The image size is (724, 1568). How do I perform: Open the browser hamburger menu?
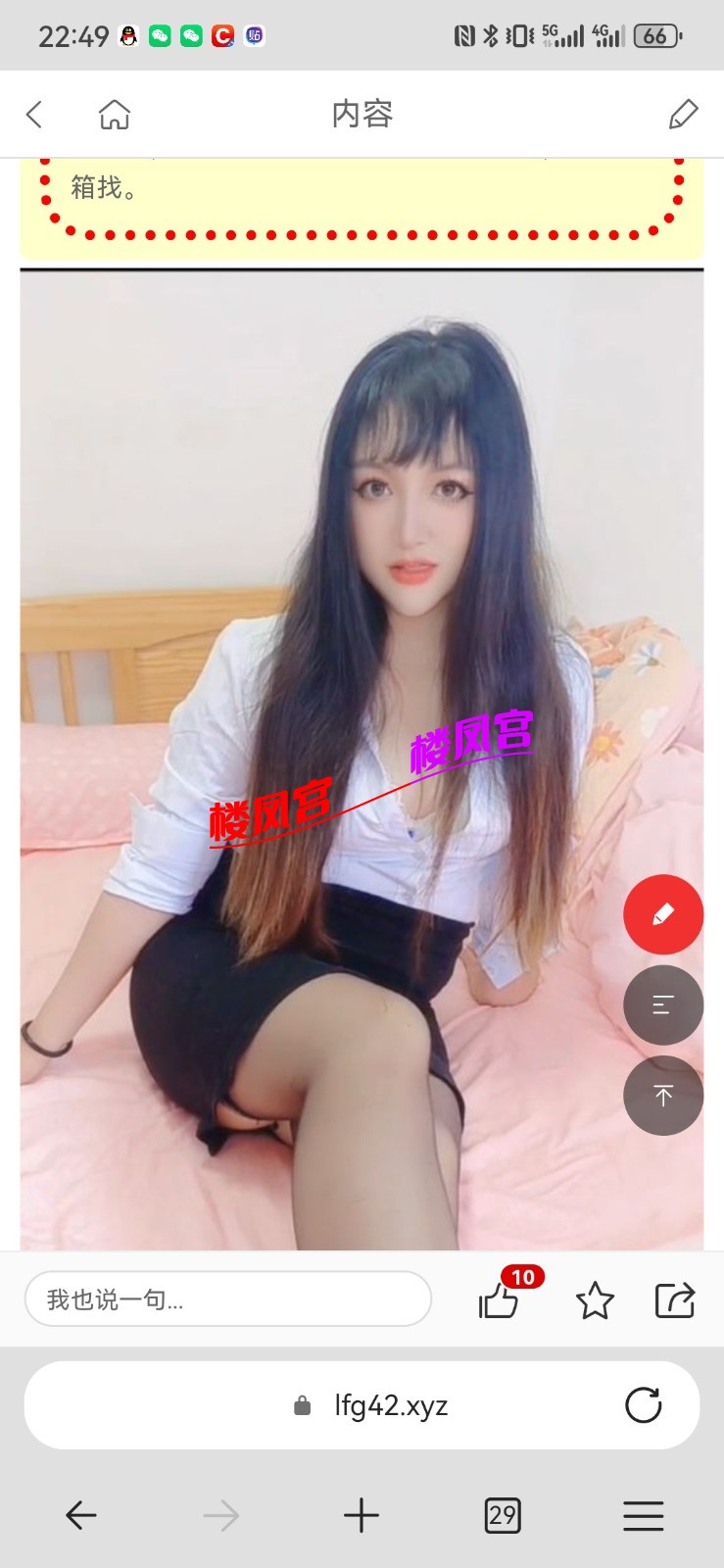coord(644,1516)
